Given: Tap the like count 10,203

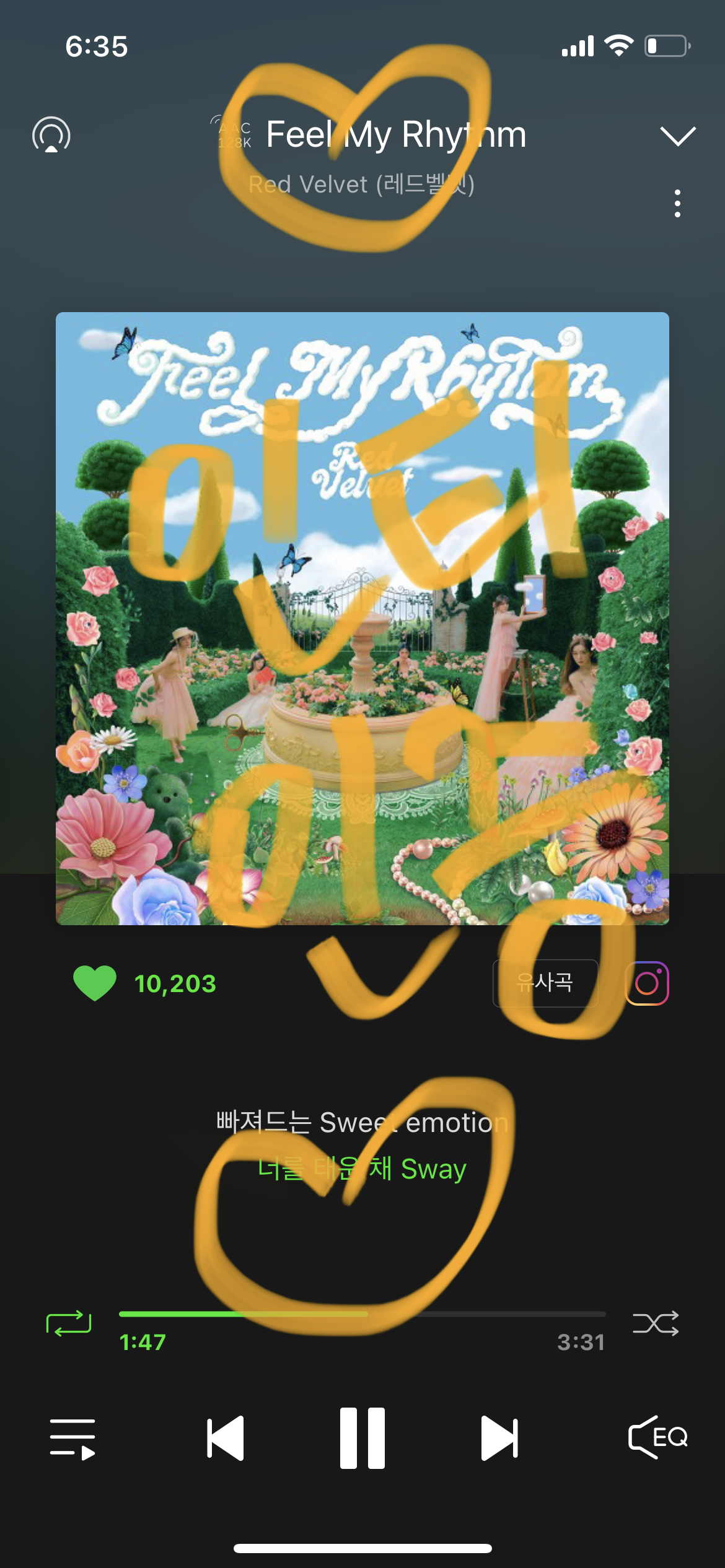Looking at the screenshot, I should click(174, 982).
